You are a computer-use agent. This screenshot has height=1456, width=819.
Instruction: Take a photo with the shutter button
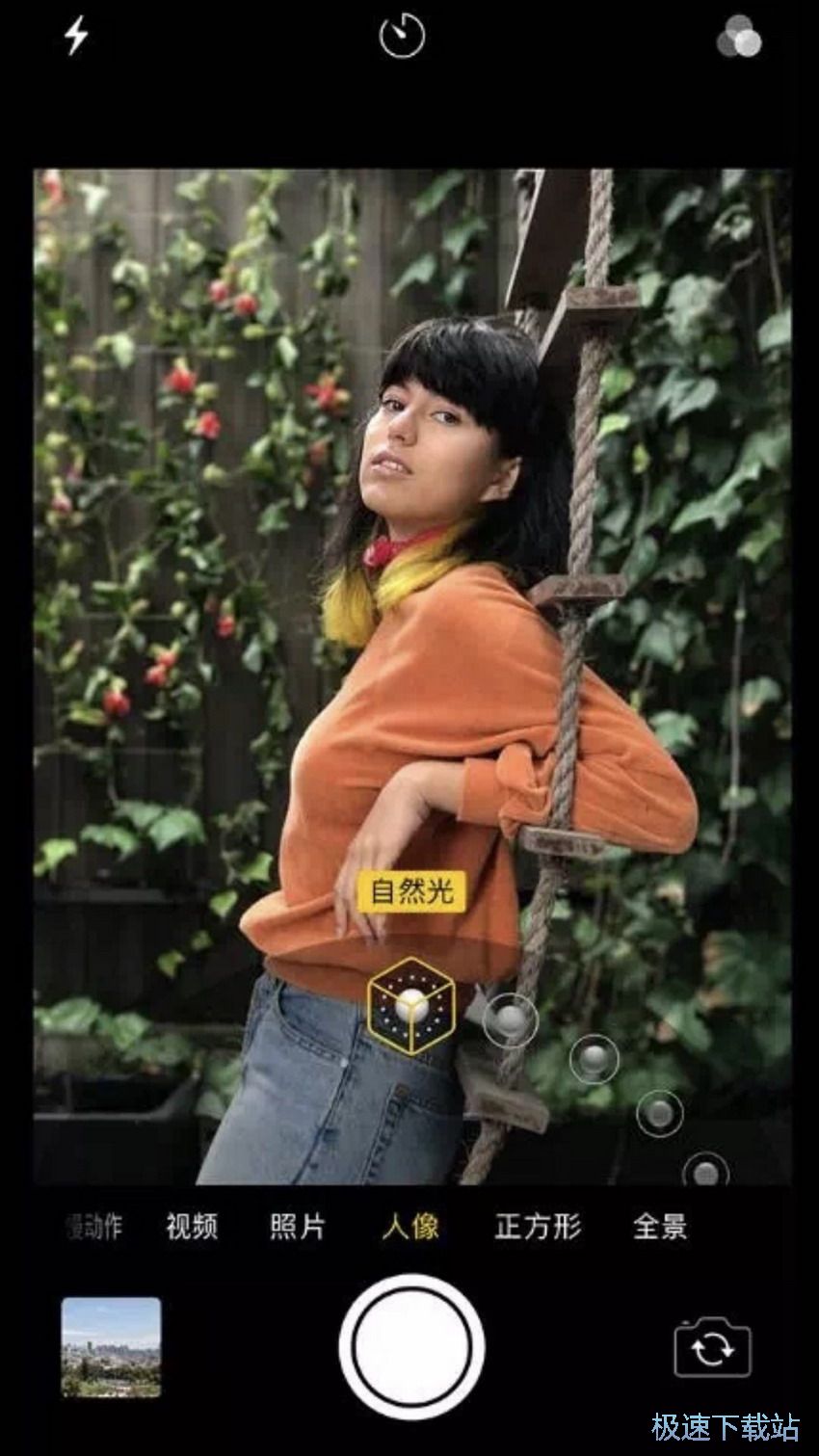[411, 1346]
